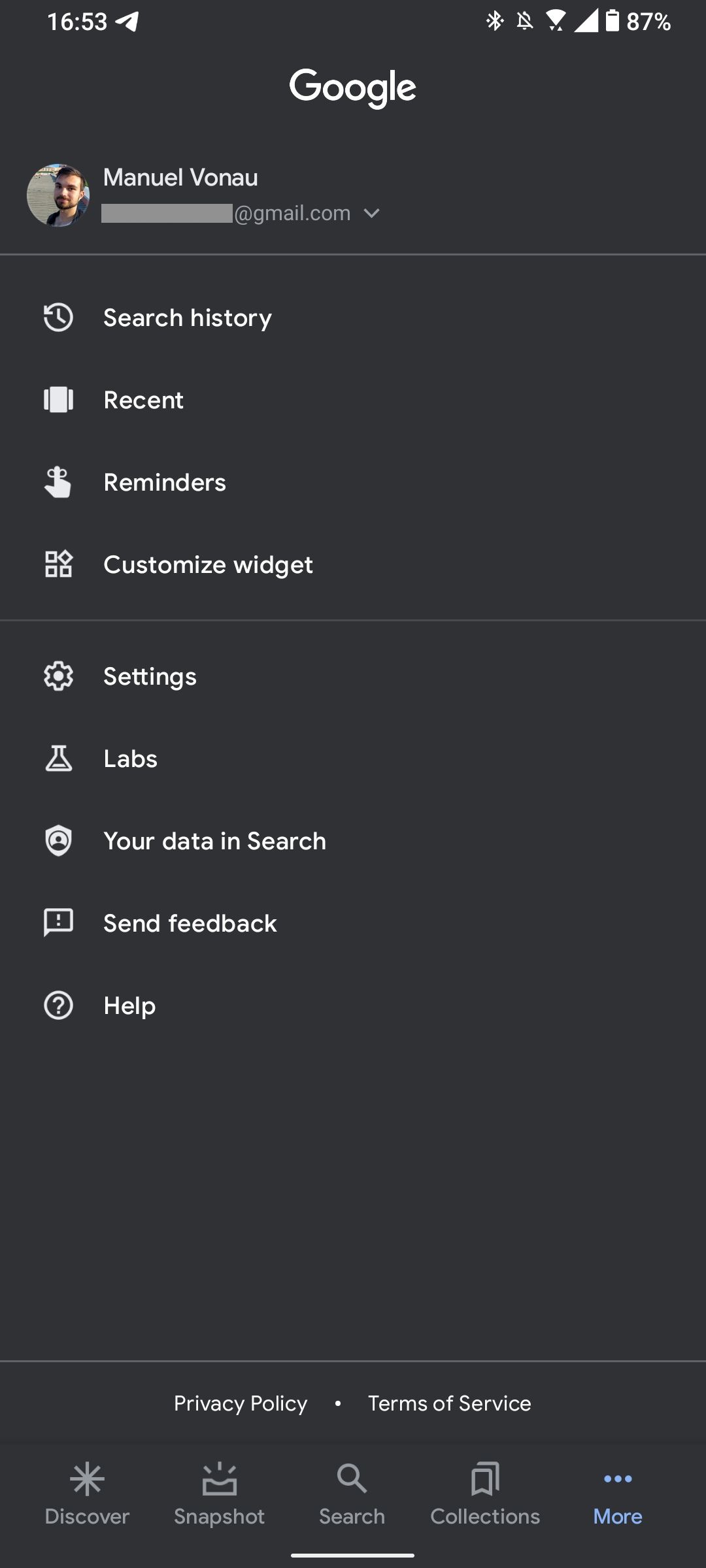The height and width of the screenshot is (1568, 706).
Task: Click the Help question mark icon
Action: [58, 1005]
